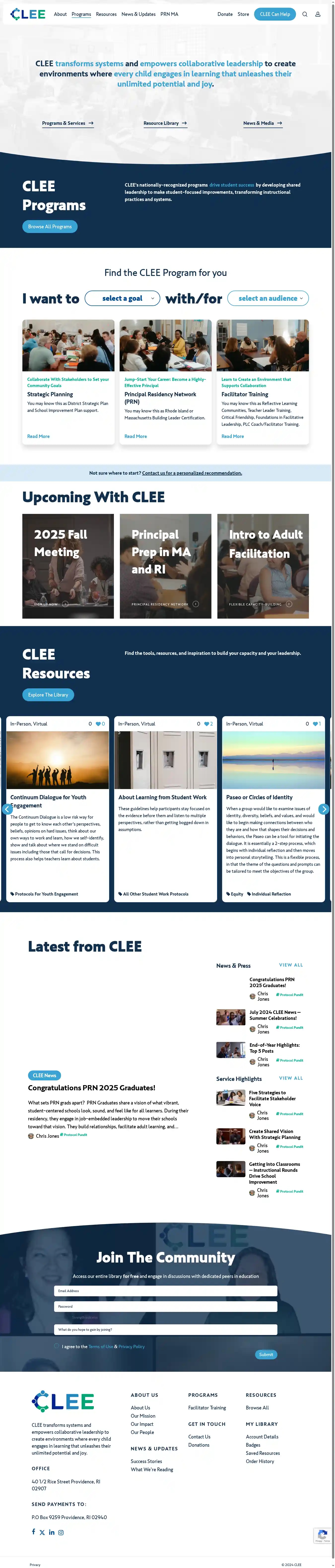
Task: Contact us for a personalized recommendation
Action: pos(192,473)
